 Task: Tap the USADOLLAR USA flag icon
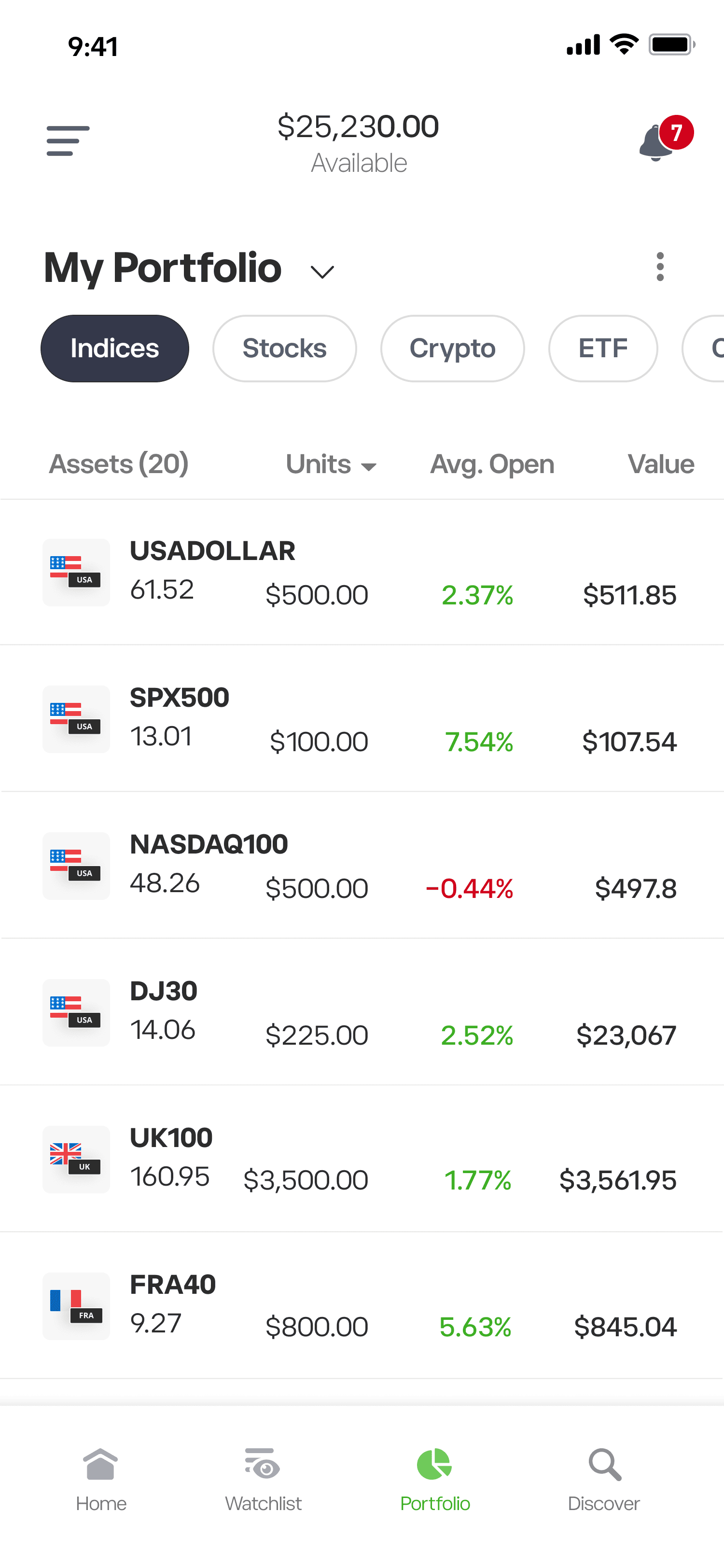75,572
